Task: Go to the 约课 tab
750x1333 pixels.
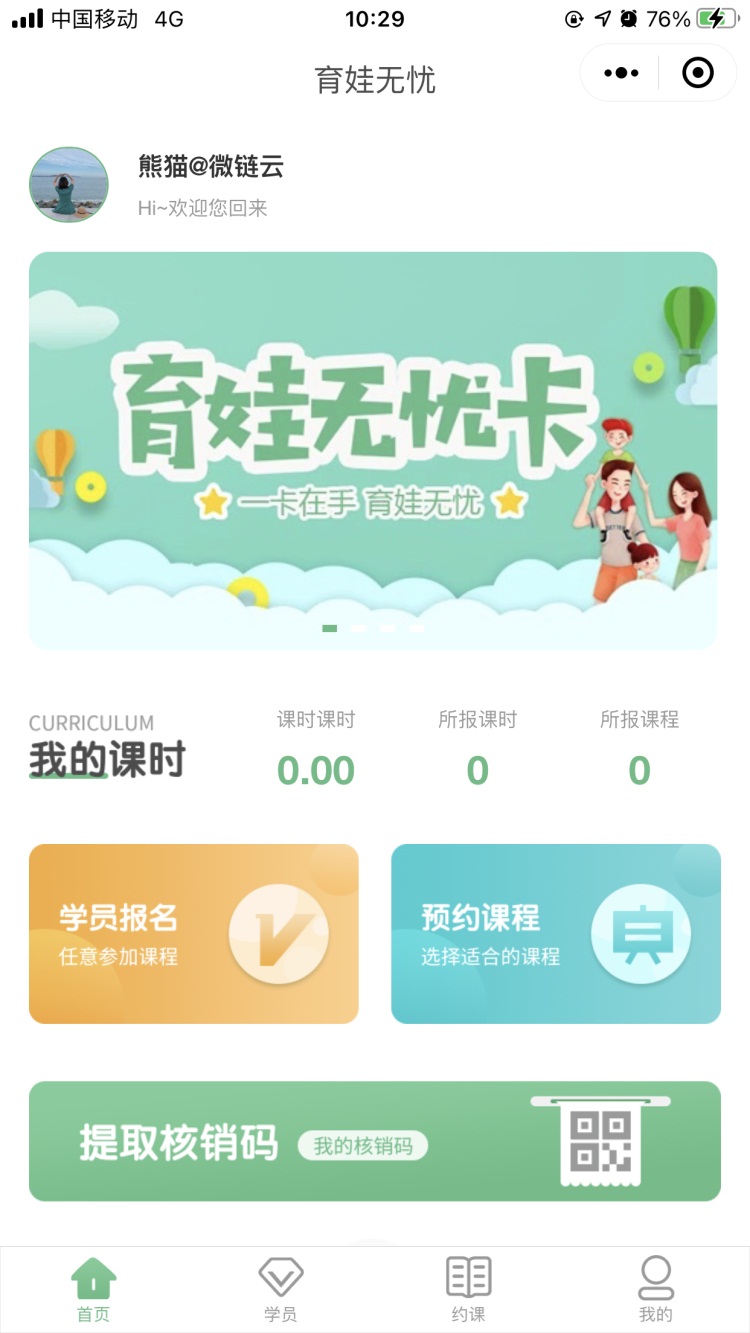Action: (x=468, y=1290)
